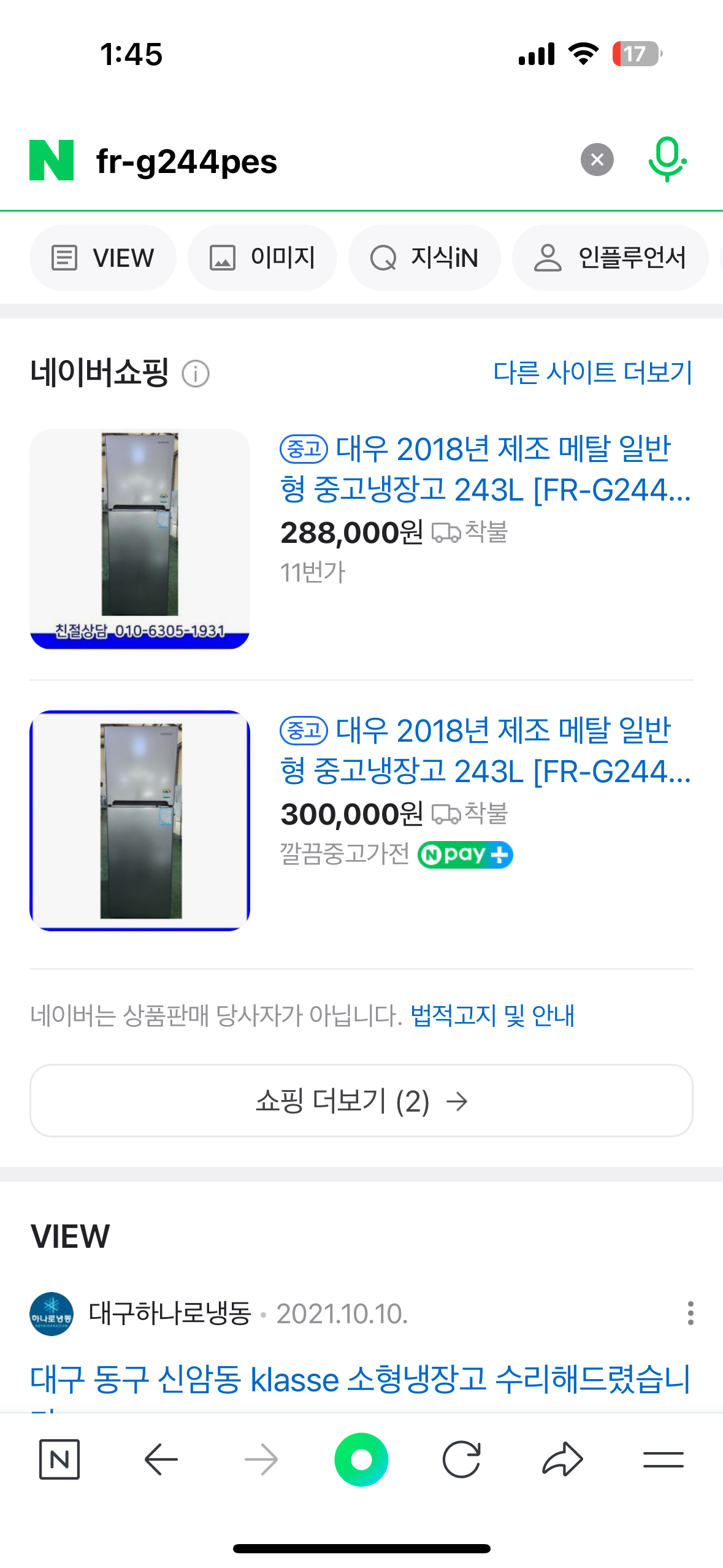Image resolution: width=723 pixels, height=1568 pixels.
Task: Switch to the 인플루언서 tab
Action: pyautogui.click(x=610, y=258)
